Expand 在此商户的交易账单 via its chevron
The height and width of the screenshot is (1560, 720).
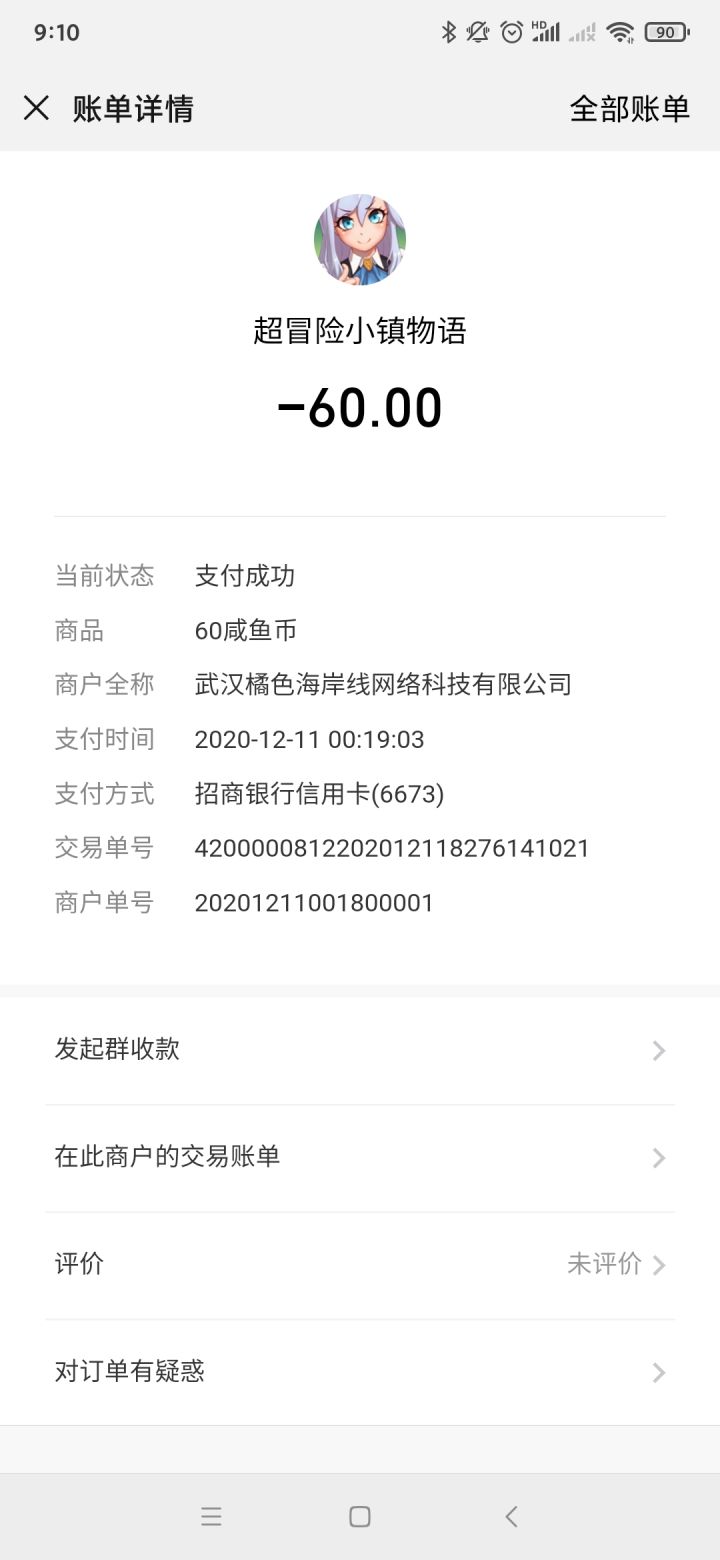(x=658, y=1157)
